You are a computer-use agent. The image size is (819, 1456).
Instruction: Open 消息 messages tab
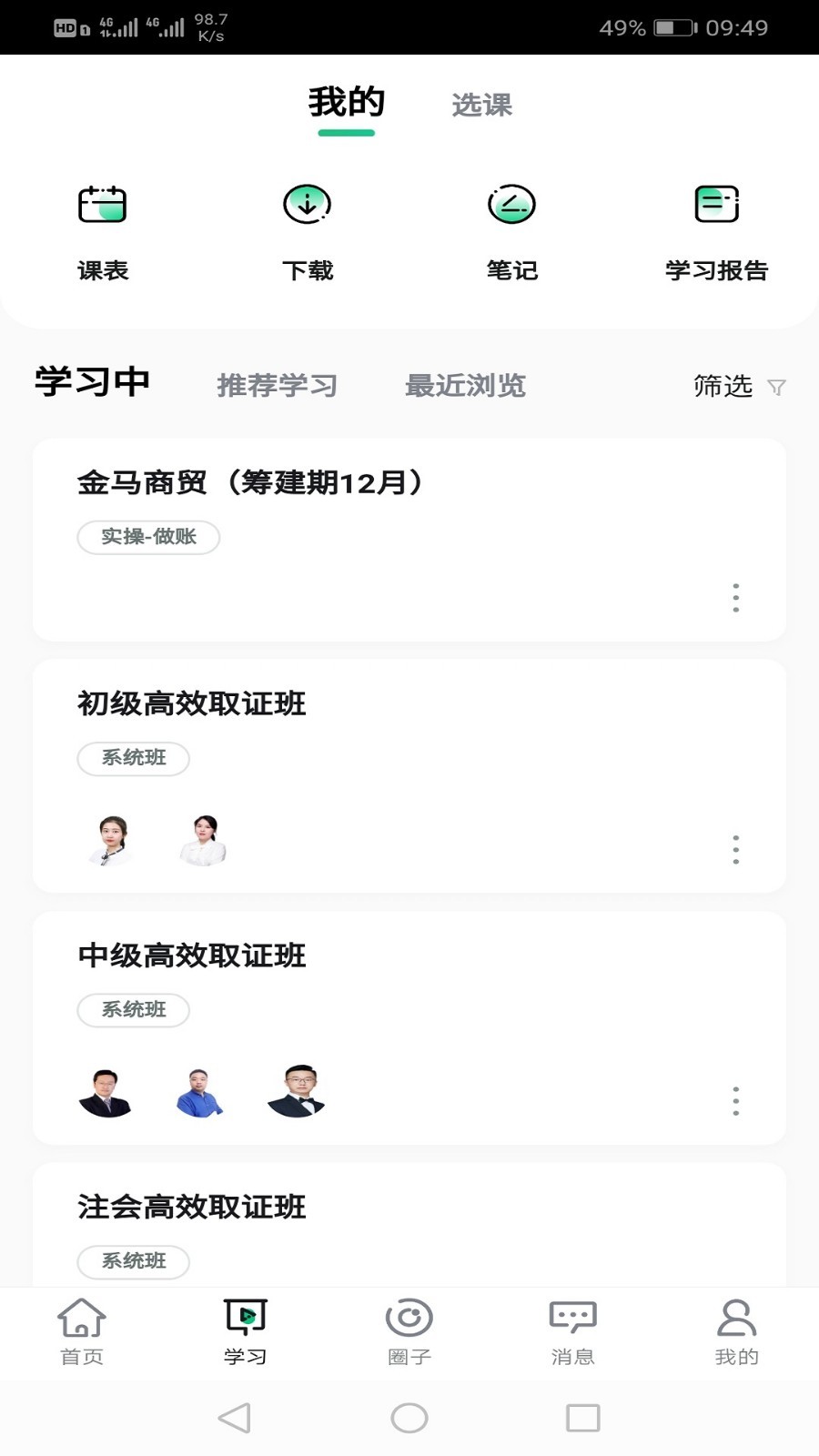pyautogui.click(x=572, y=1331)
